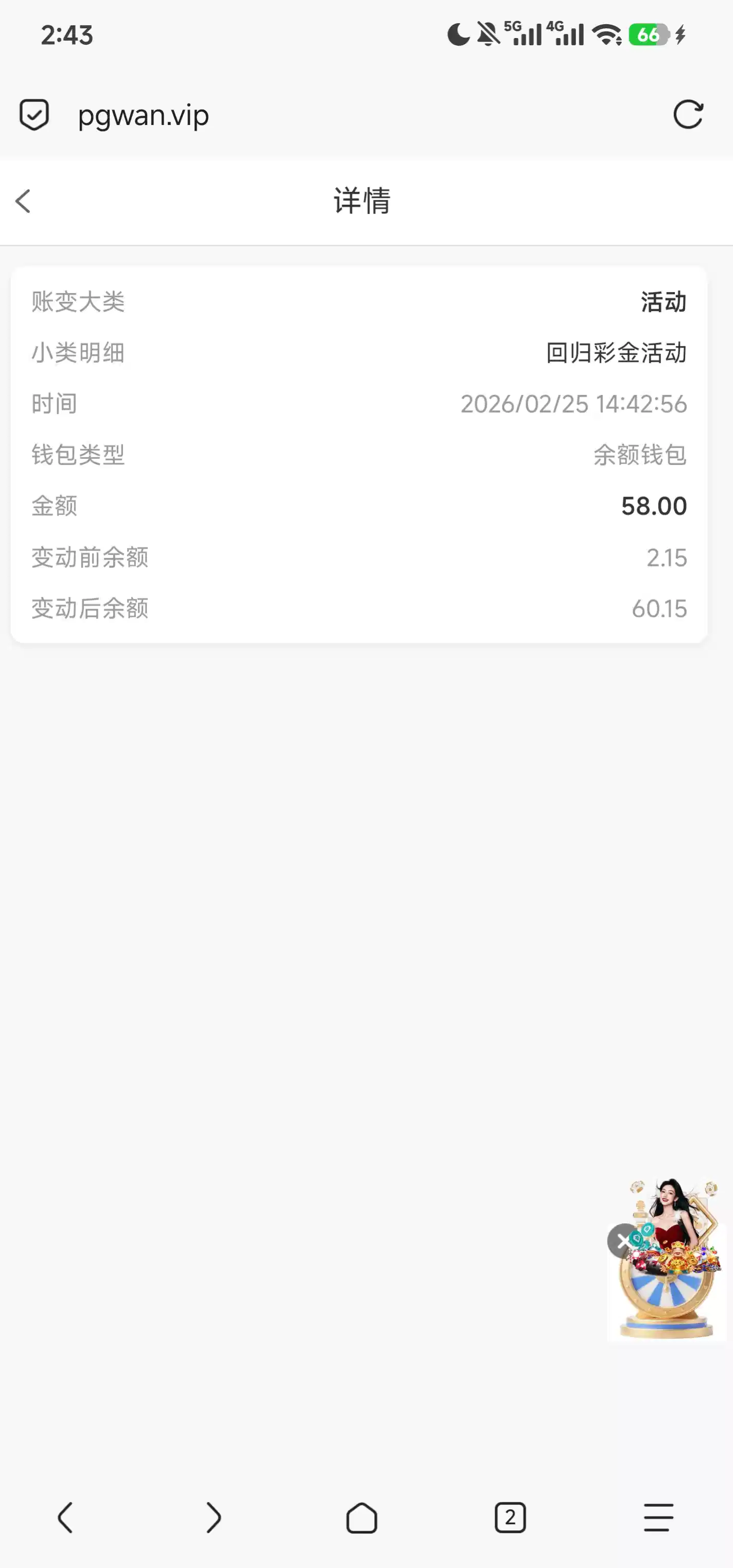Navigate back in browser toolbar
This screenshot has width=733, height=1568.
point(65,1518)
